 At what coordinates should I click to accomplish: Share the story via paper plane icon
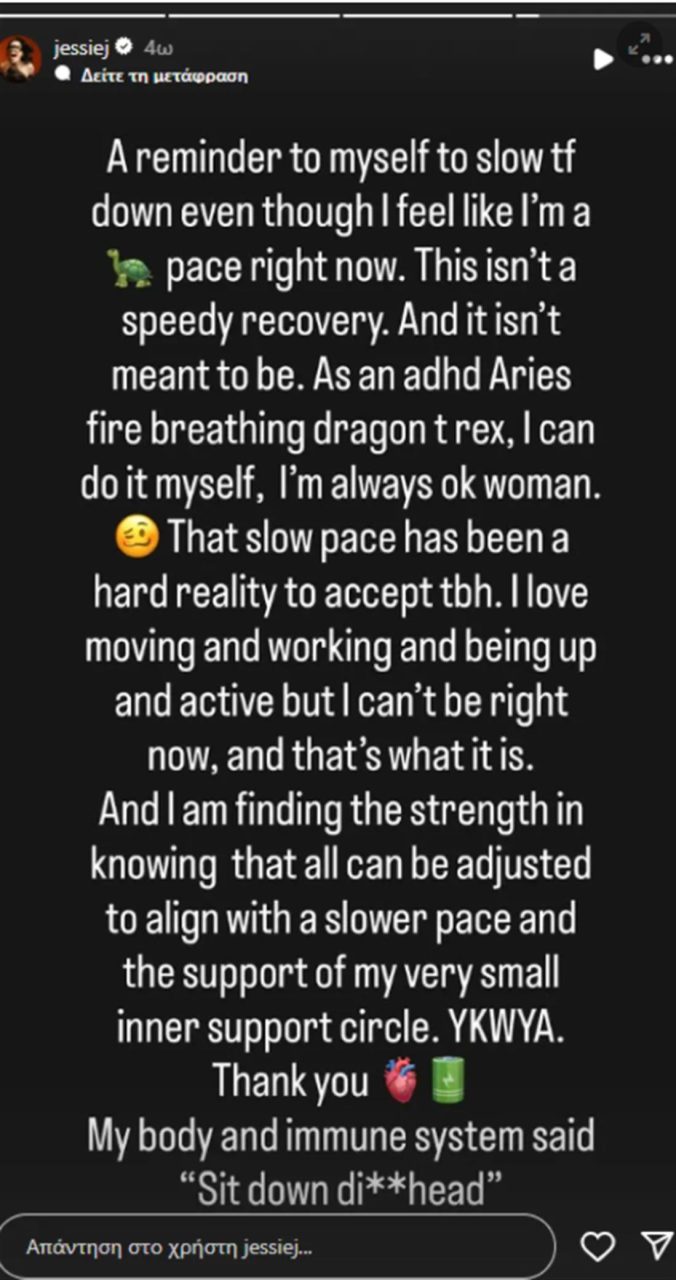tap(654, 1245)
